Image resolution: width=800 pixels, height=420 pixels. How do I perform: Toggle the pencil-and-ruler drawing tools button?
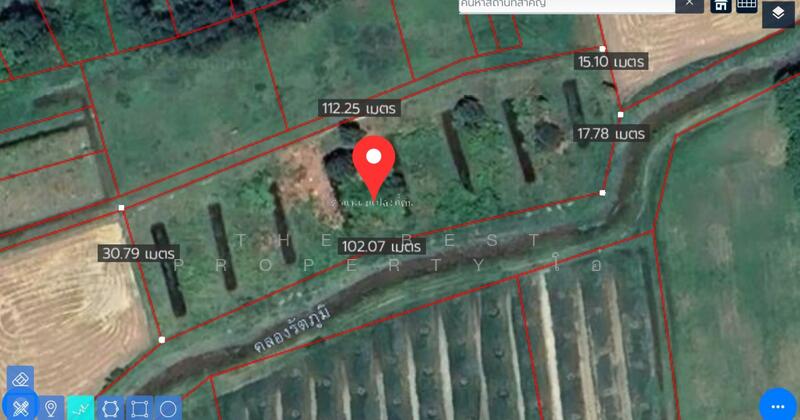(20, 408)
